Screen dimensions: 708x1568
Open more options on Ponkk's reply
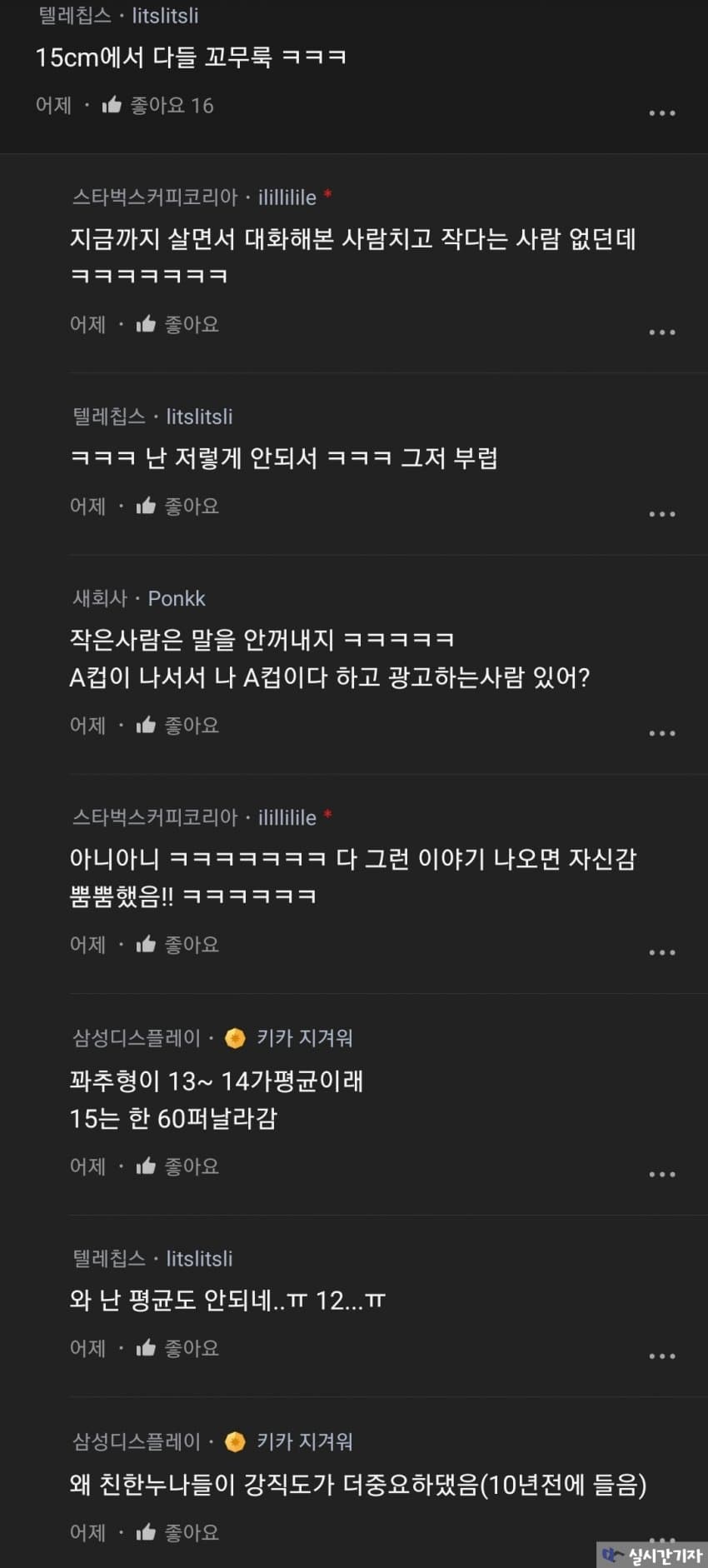coord(662,733)
